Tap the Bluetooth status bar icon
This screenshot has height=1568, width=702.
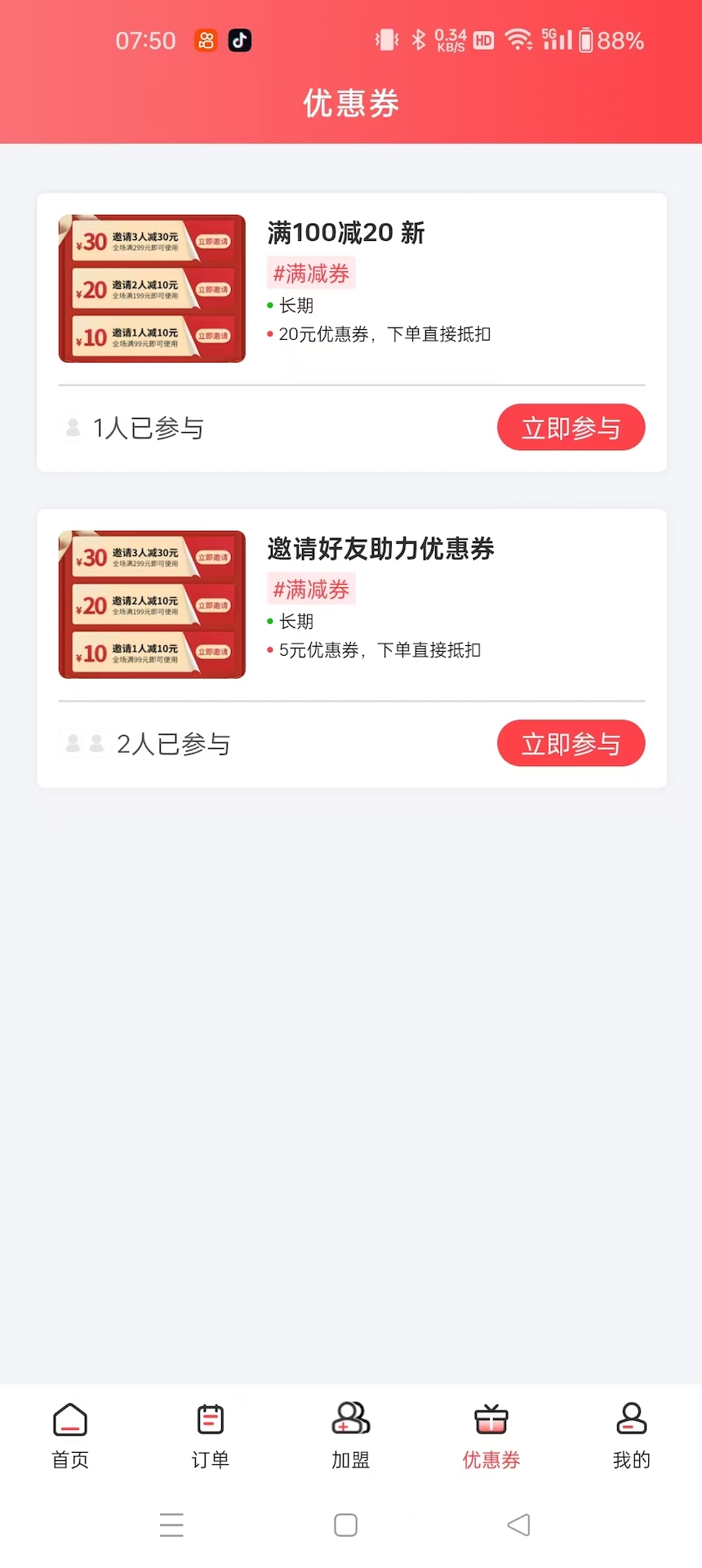click(419, 38)
